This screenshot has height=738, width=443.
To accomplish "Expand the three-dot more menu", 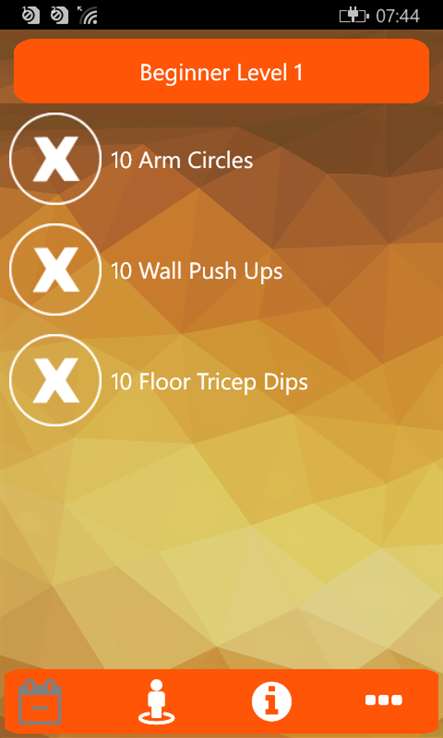I will pyautogui.click(x=384, y=700).
